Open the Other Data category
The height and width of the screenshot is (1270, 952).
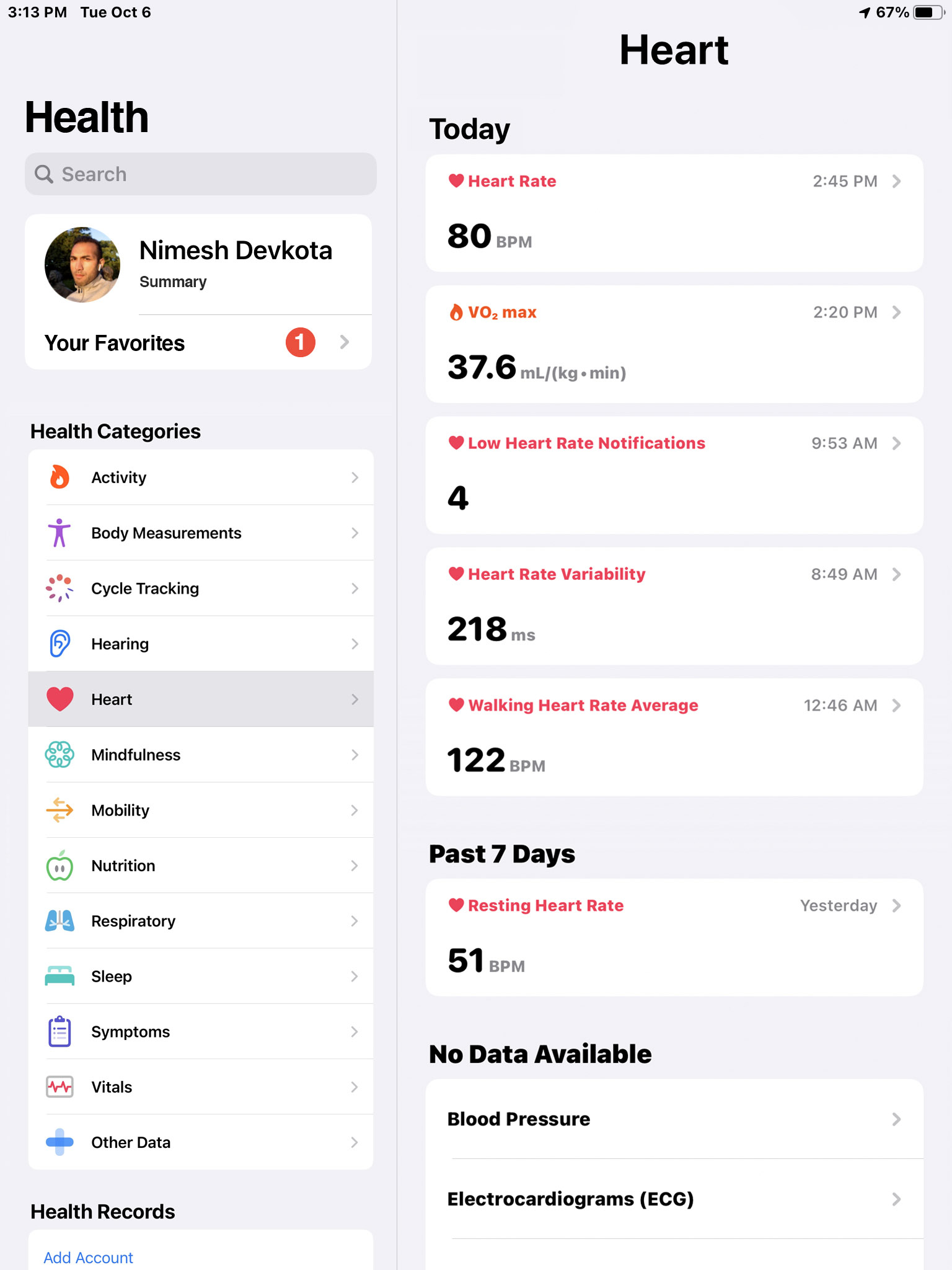tap(200, 1142)
